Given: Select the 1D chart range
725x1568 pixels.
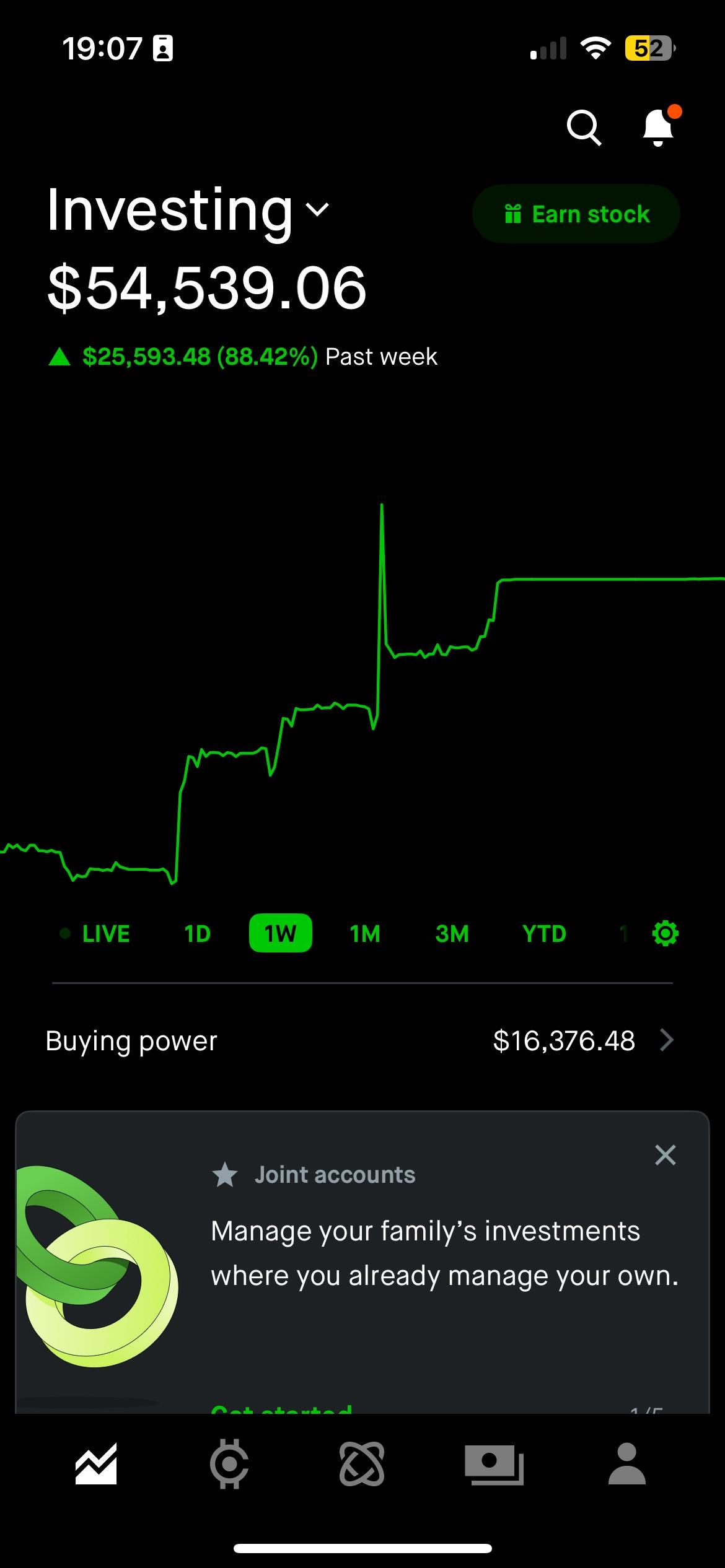Looking at the screenshot, I should (x=197, y=934).
